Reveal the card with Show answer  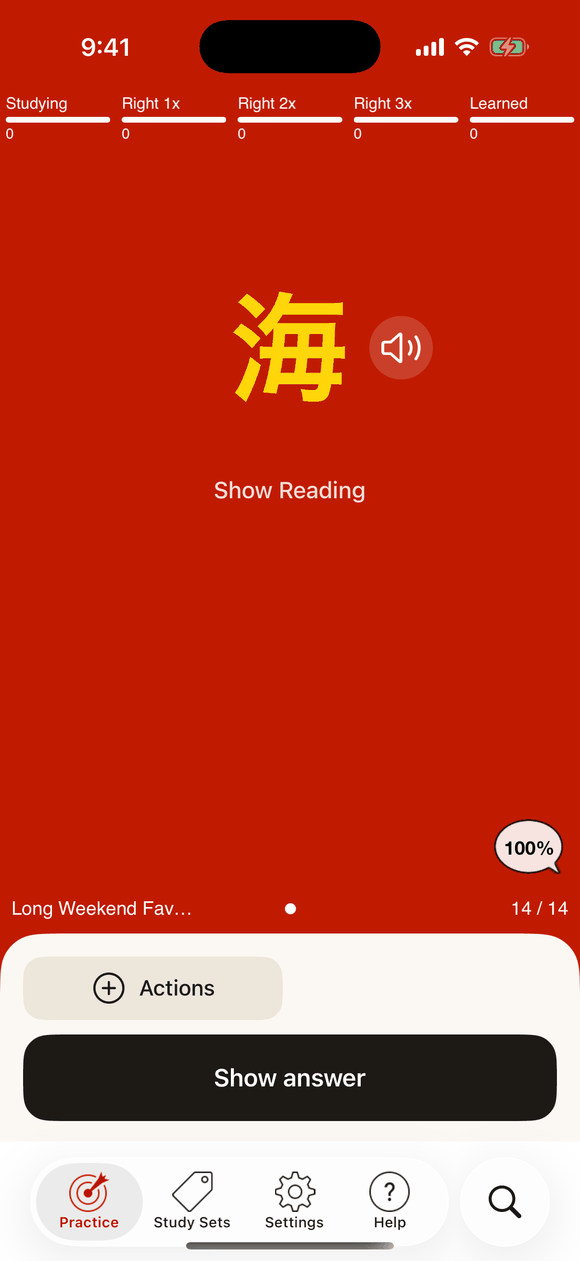tap(290, 1078)
